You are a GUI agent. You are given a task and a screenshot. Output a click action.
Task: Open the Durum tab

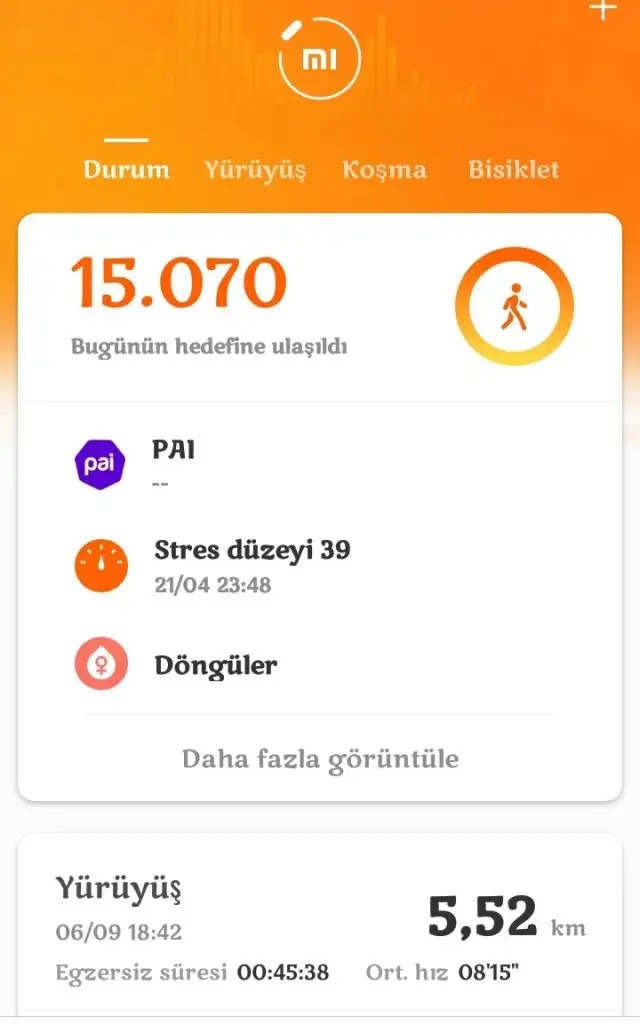click(x=126, y=170)
